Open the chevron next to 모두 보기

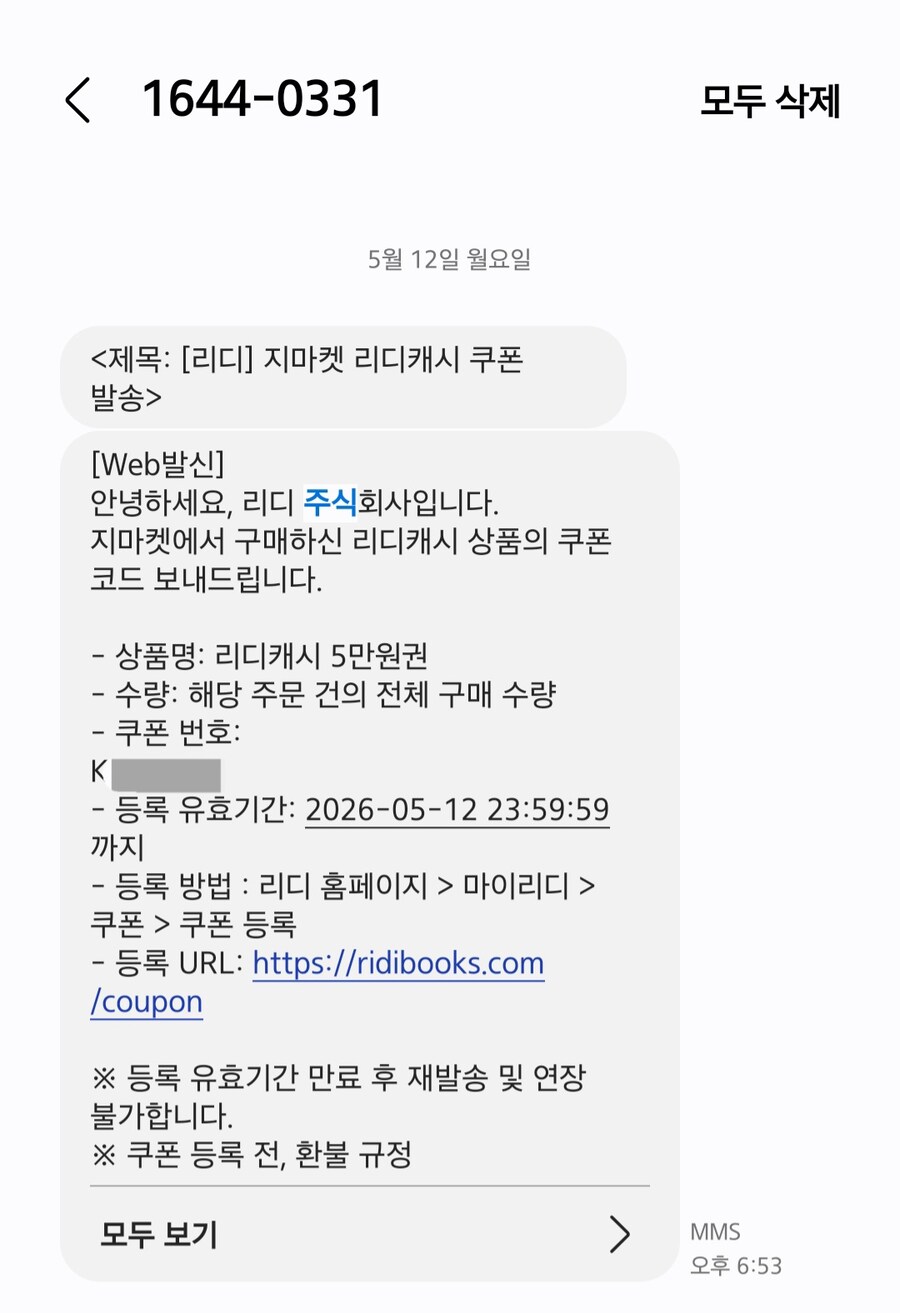[x=620, y=1235]
